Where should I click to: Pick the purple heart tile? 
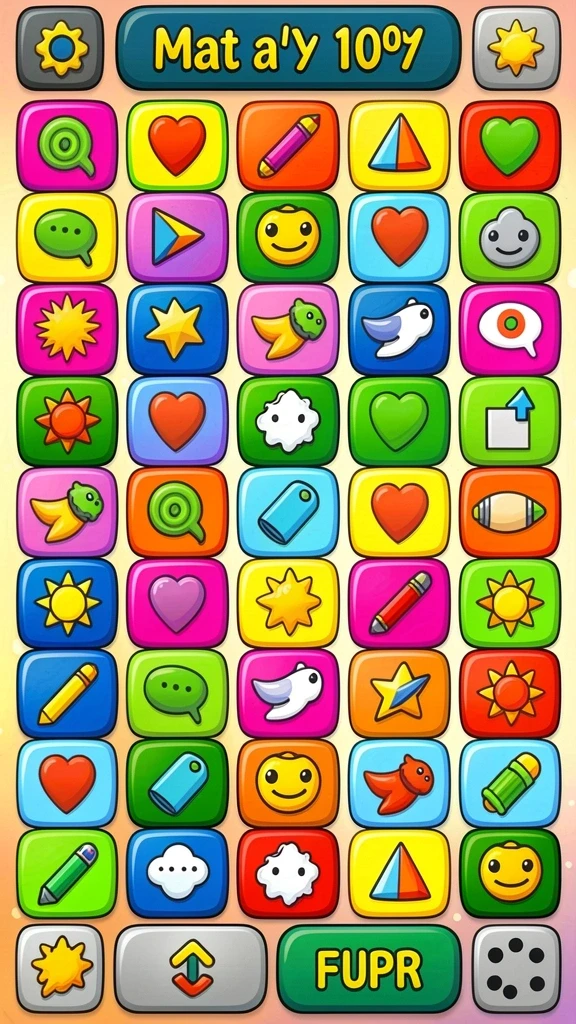[x=177, y=603]
